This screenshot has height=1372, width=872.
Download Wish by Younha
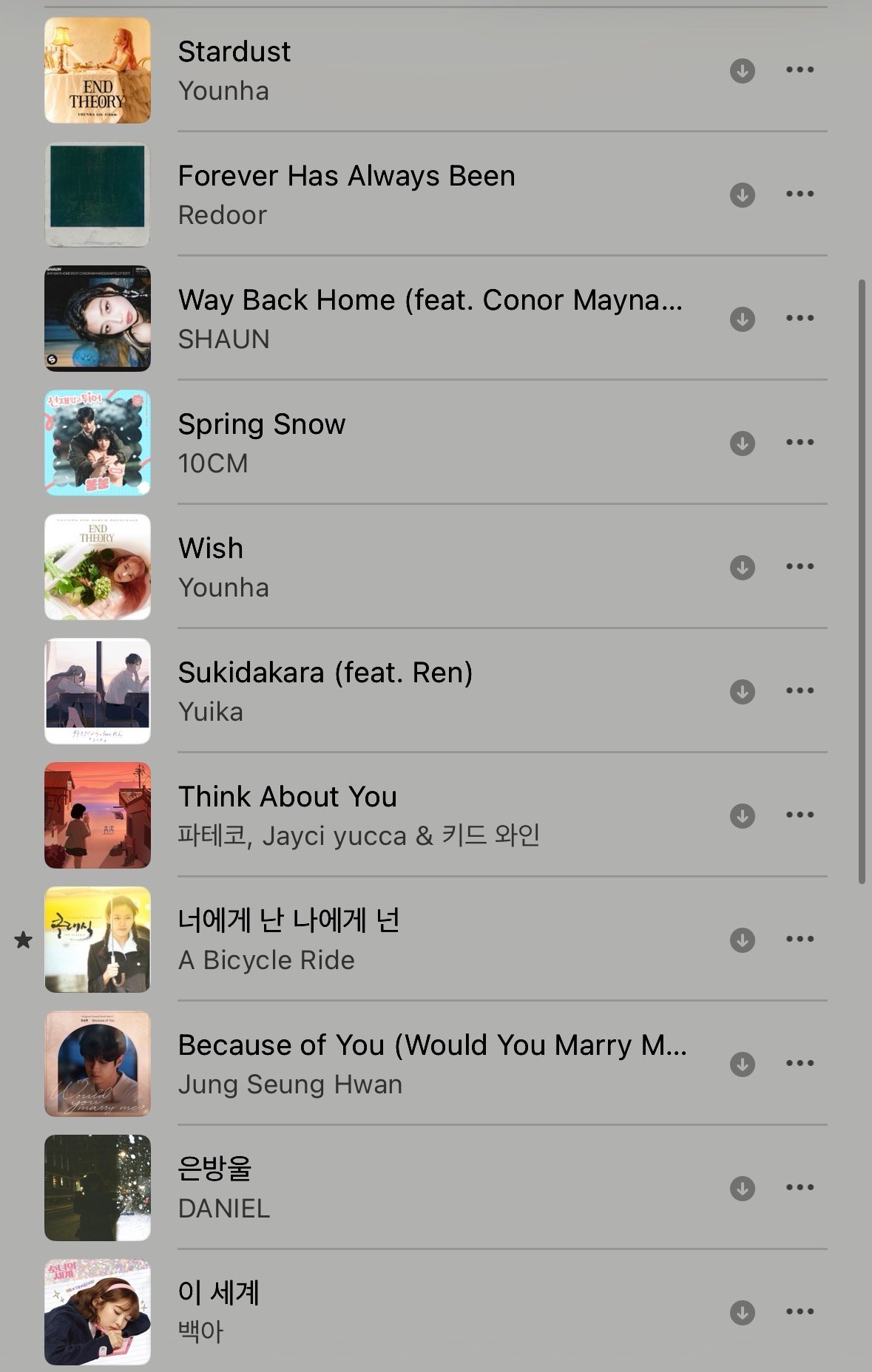(x=742, y=568)
